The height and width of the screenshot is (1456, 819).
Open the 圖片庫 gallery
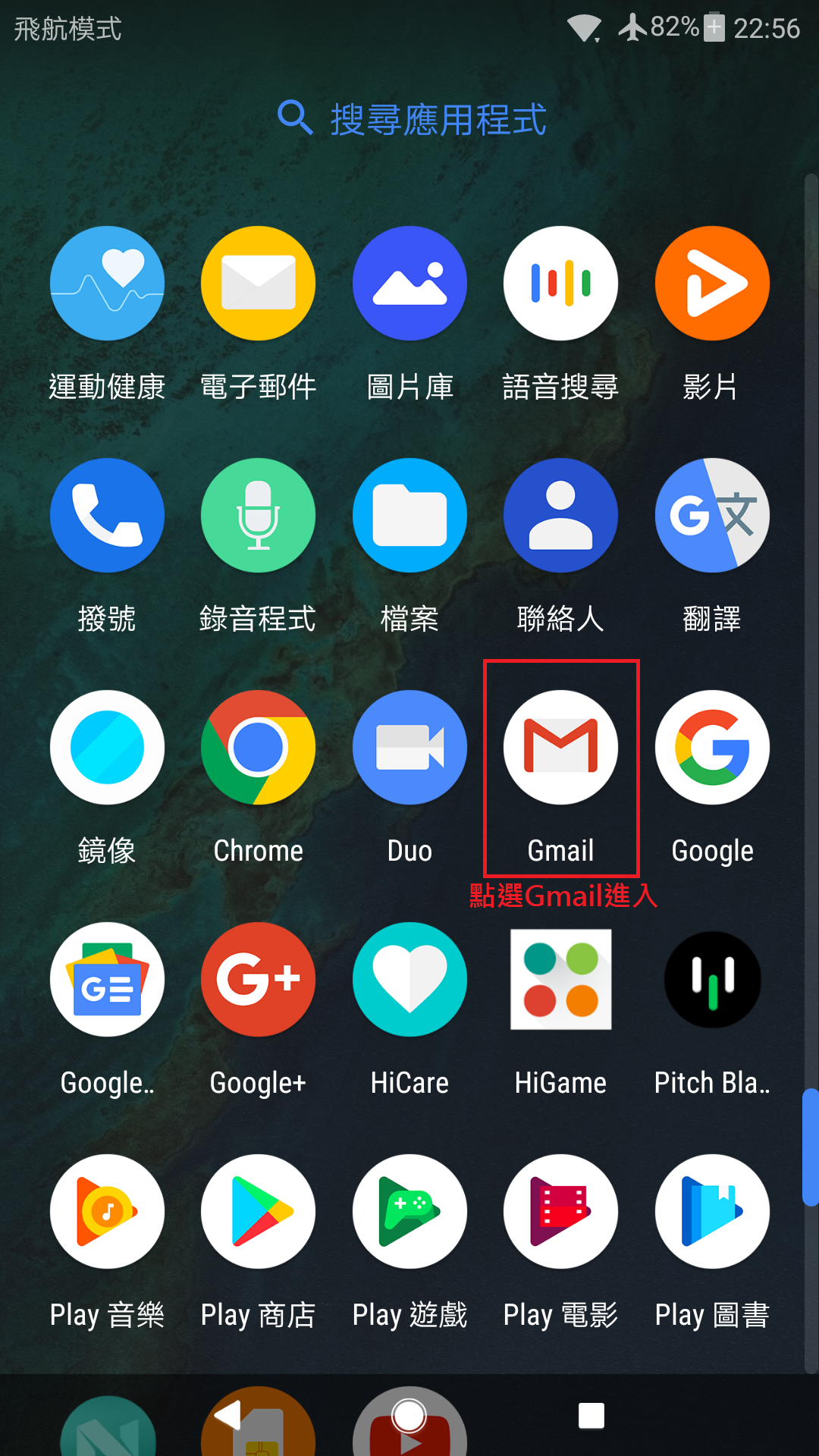409,284
